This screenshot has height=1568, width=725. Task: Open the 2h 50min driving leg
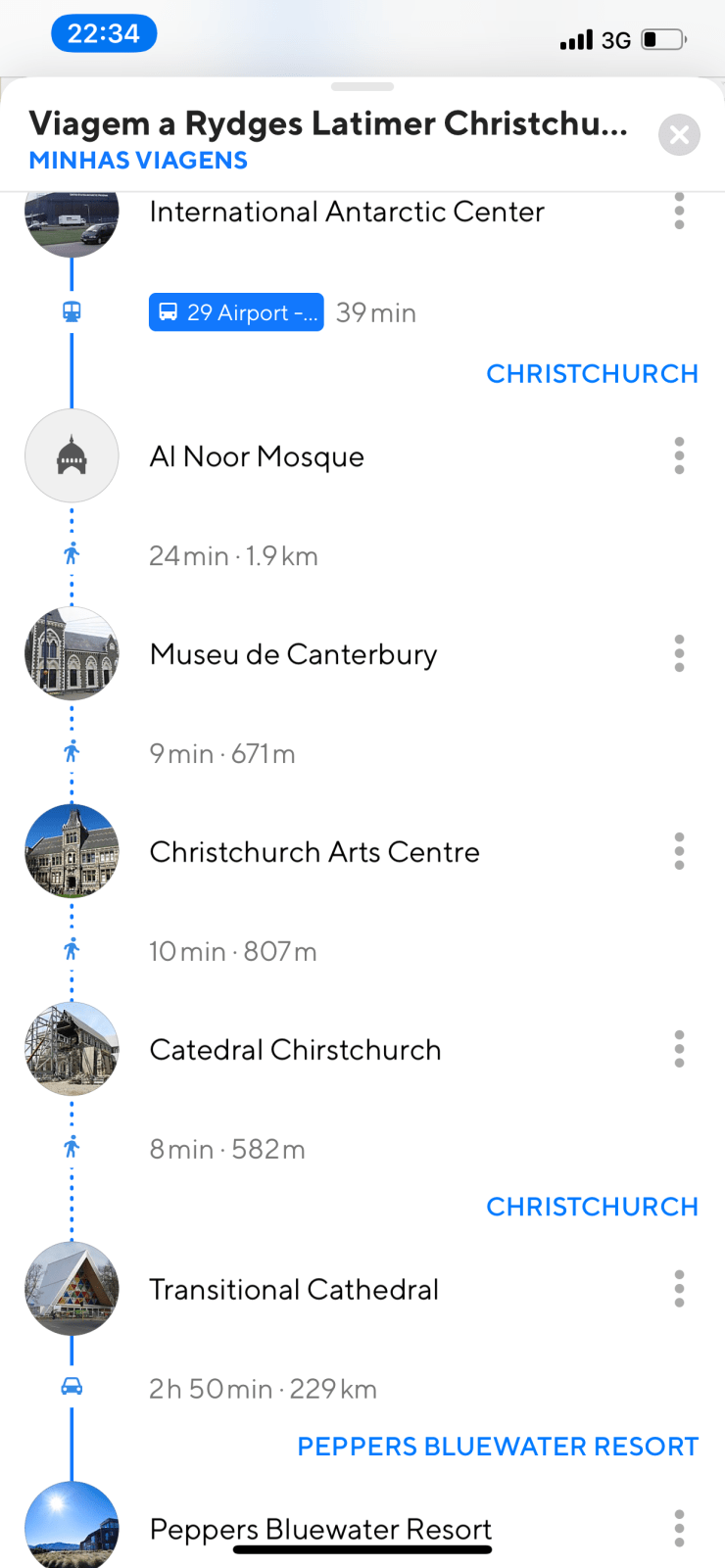[x=263, y=1389]
